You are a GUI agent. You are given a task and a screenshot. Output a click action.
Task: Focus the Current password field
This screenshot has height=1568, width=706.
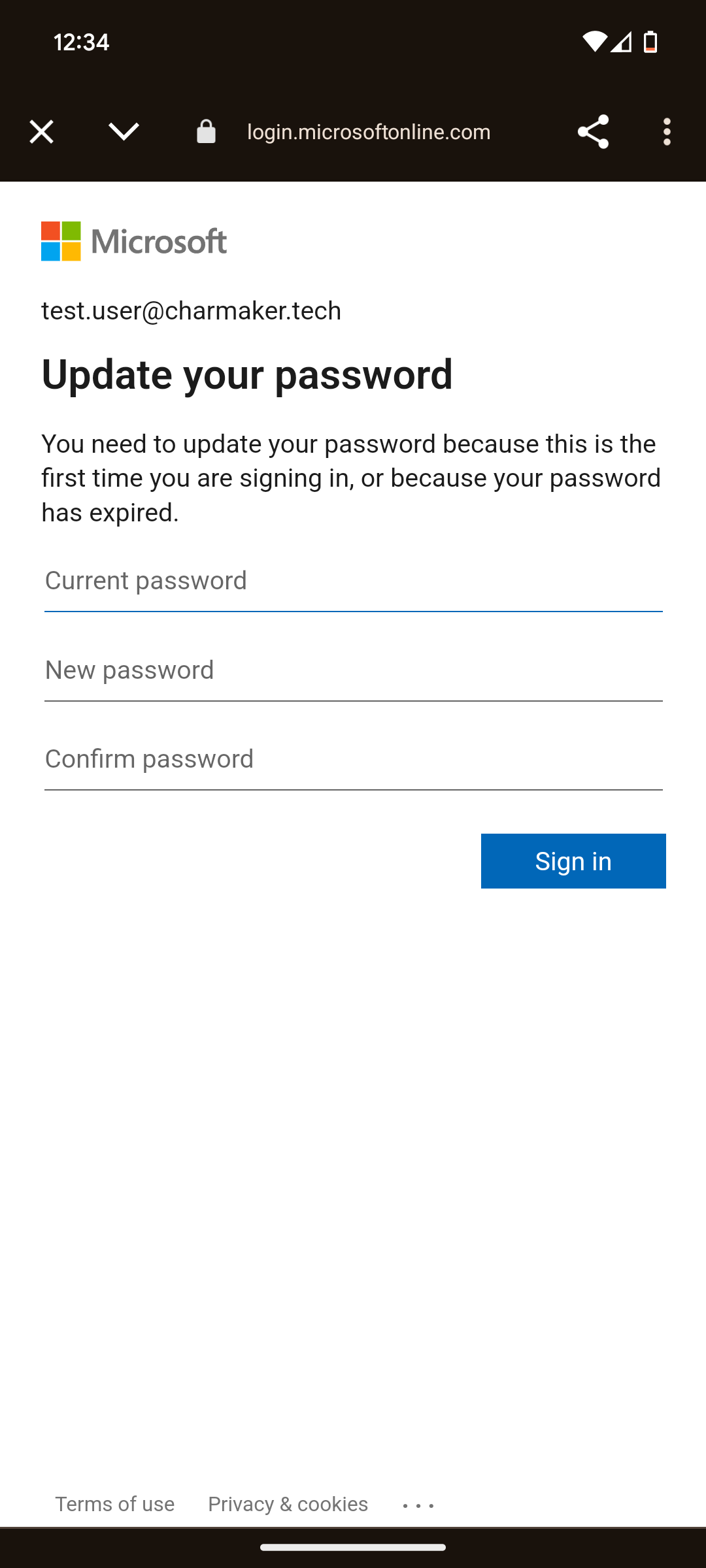(354, 582)
